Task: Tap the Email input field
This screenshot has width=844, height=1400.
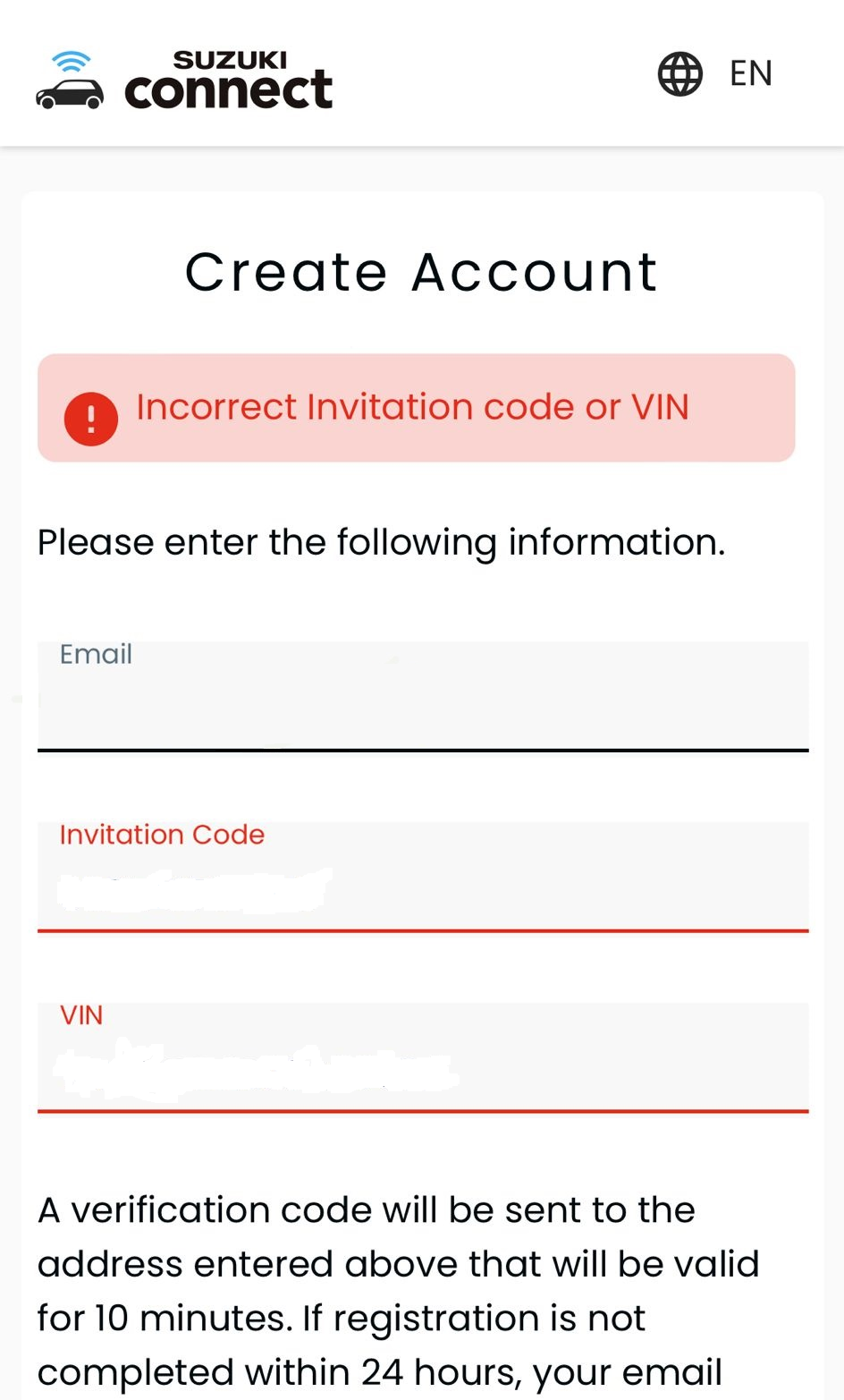Action: point(422,702)
